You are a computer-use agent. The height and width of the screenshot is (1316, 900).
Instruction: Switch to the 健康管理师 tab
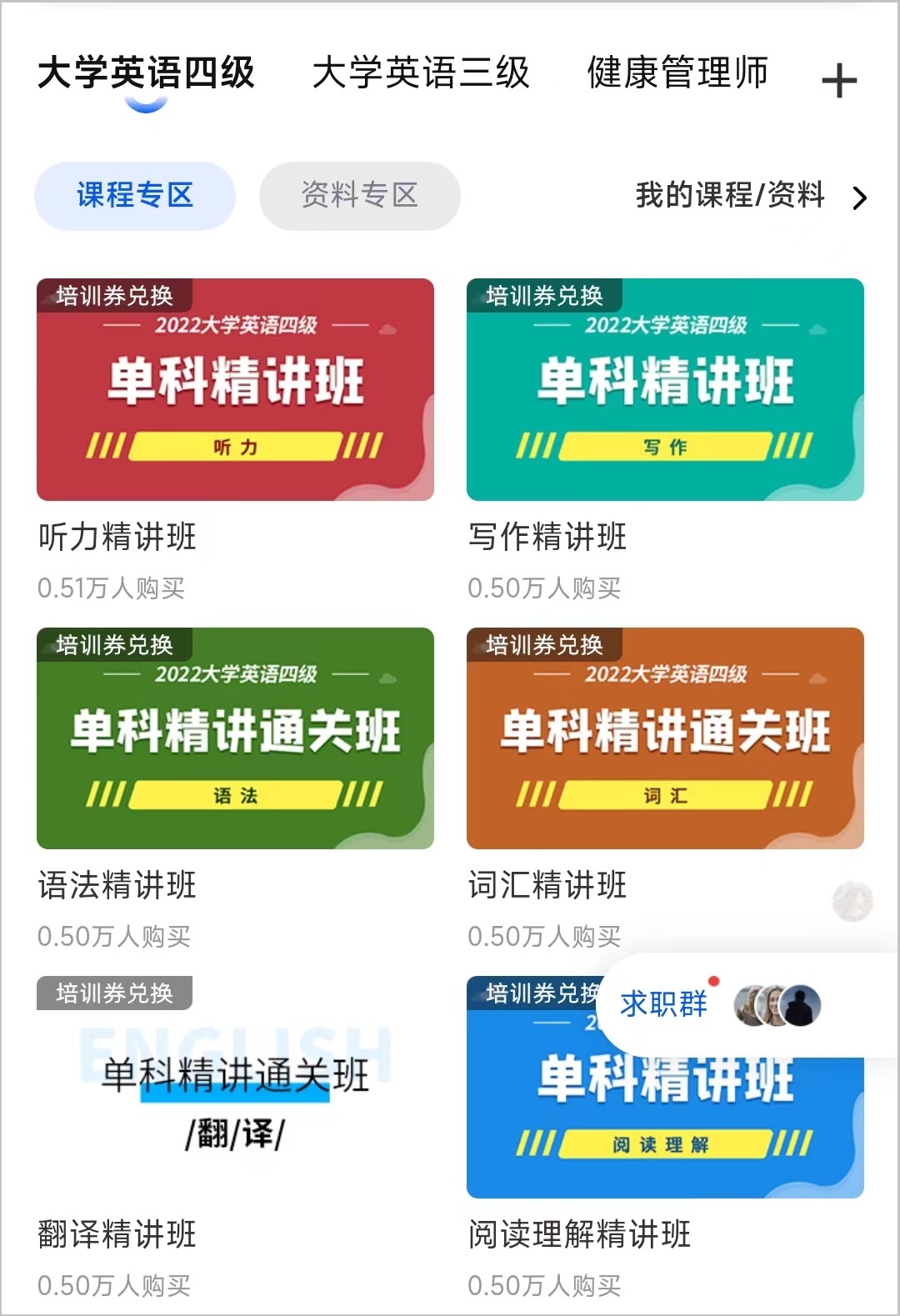tap(677, 73)
